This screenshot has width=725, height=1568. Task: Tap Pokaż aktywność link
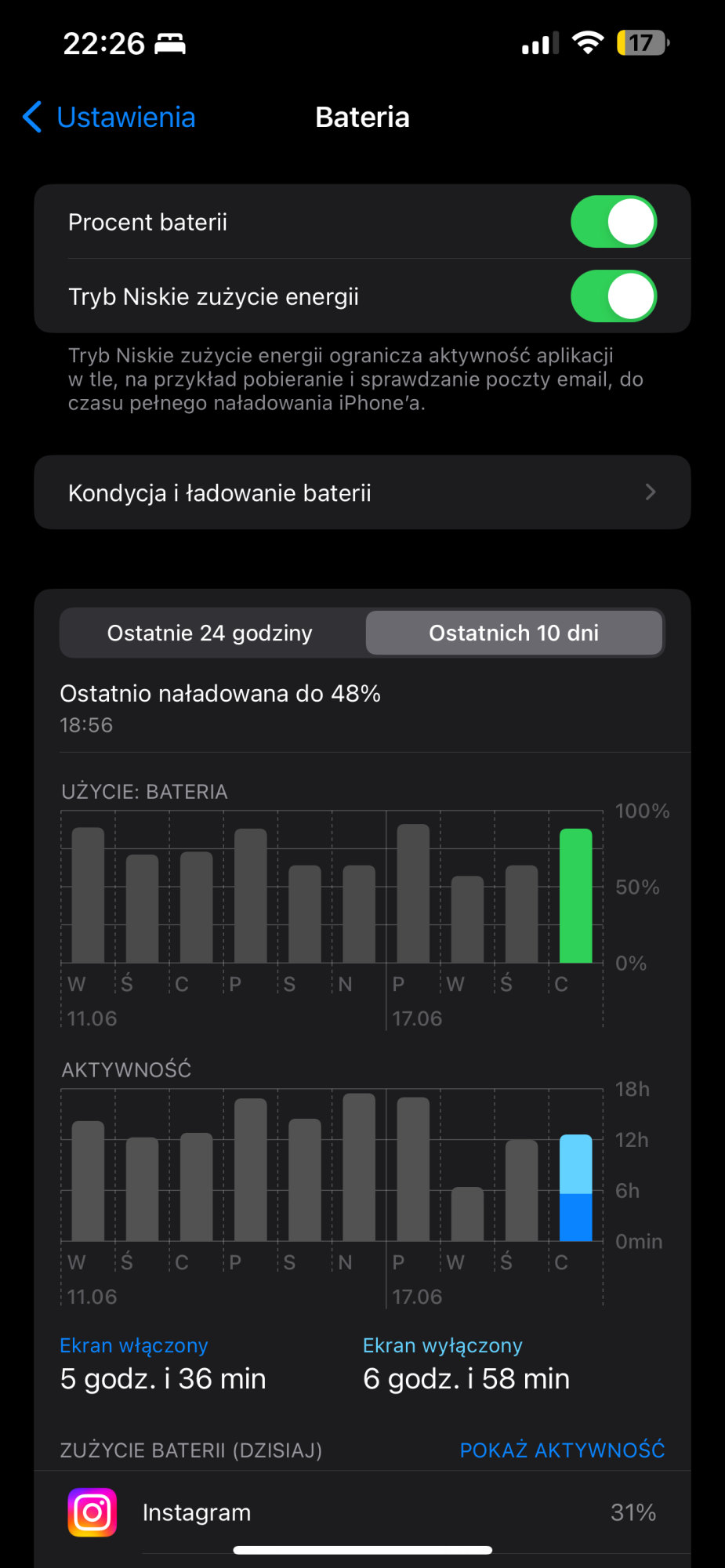point(562,1450)
